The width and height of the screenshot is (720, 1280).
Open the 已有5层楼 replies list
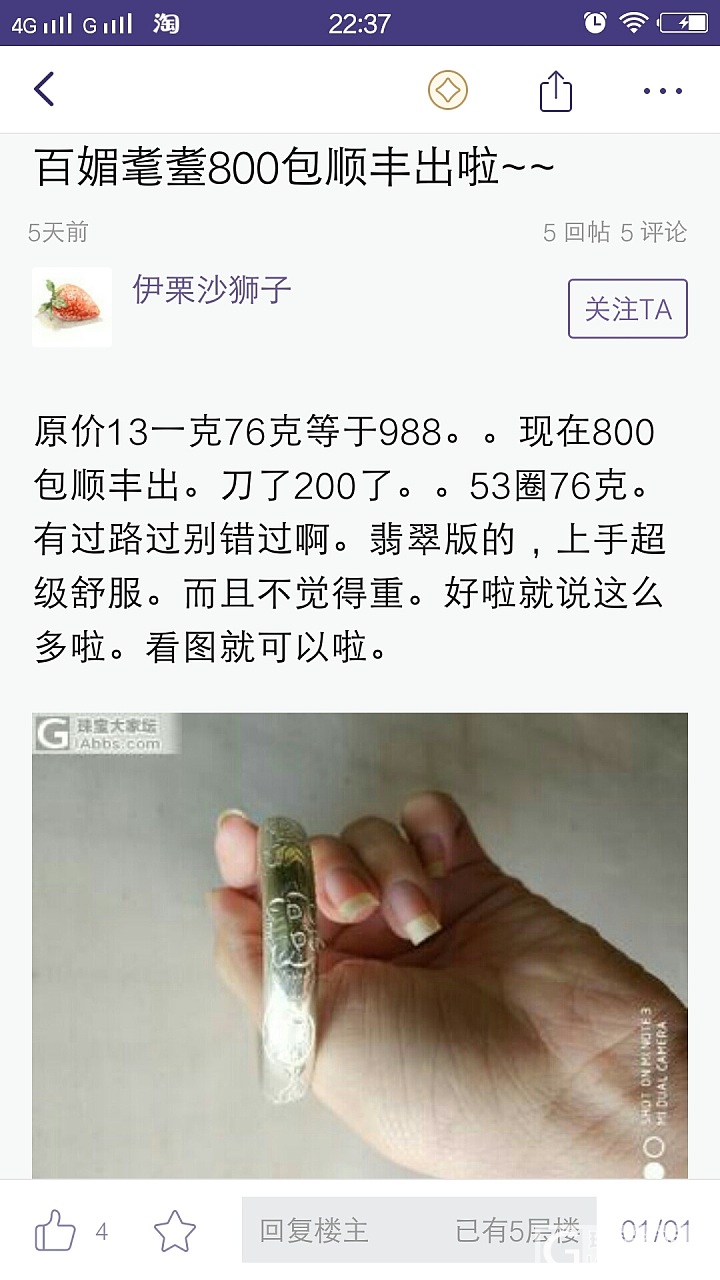(517, 1231)
